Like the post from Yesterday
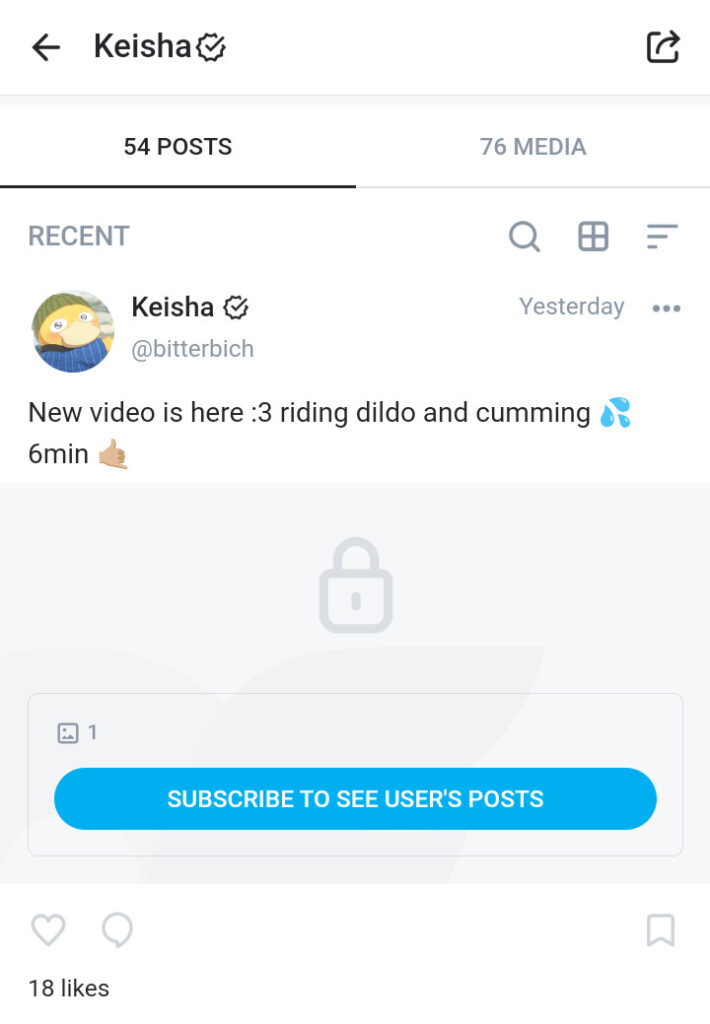The width and height of the screenshot is (710, 1024). click(48, 930)
